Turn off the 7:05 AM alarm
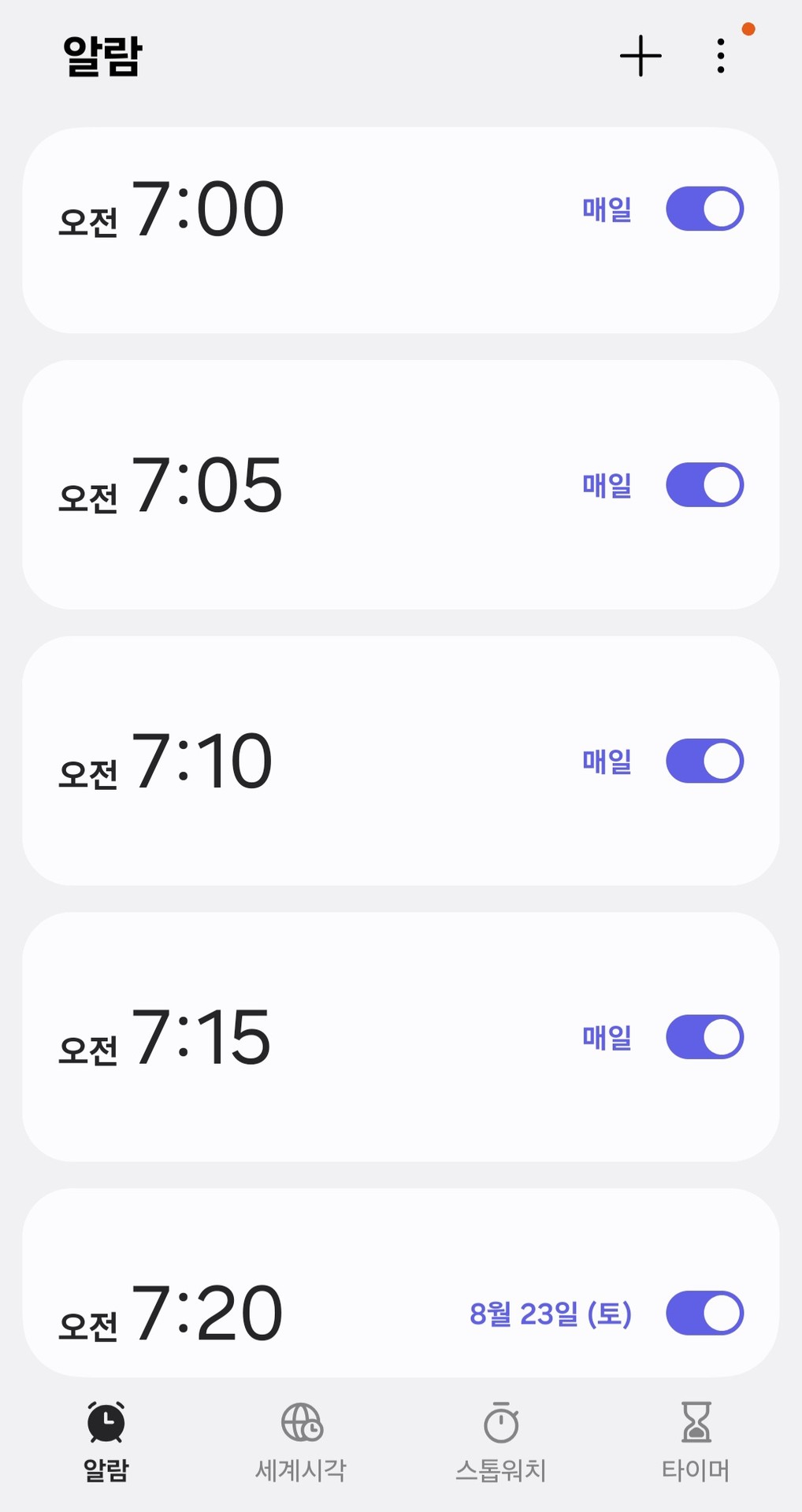 (704, 485)
